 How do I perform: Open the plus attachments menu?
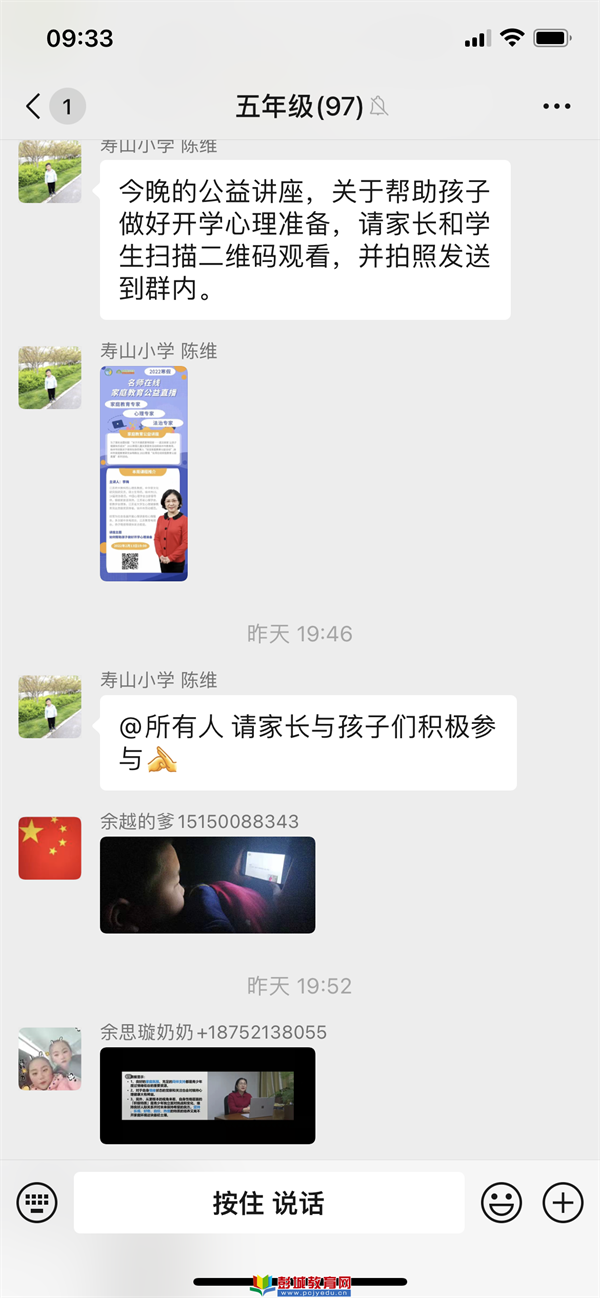click(x=562, y=1202)
